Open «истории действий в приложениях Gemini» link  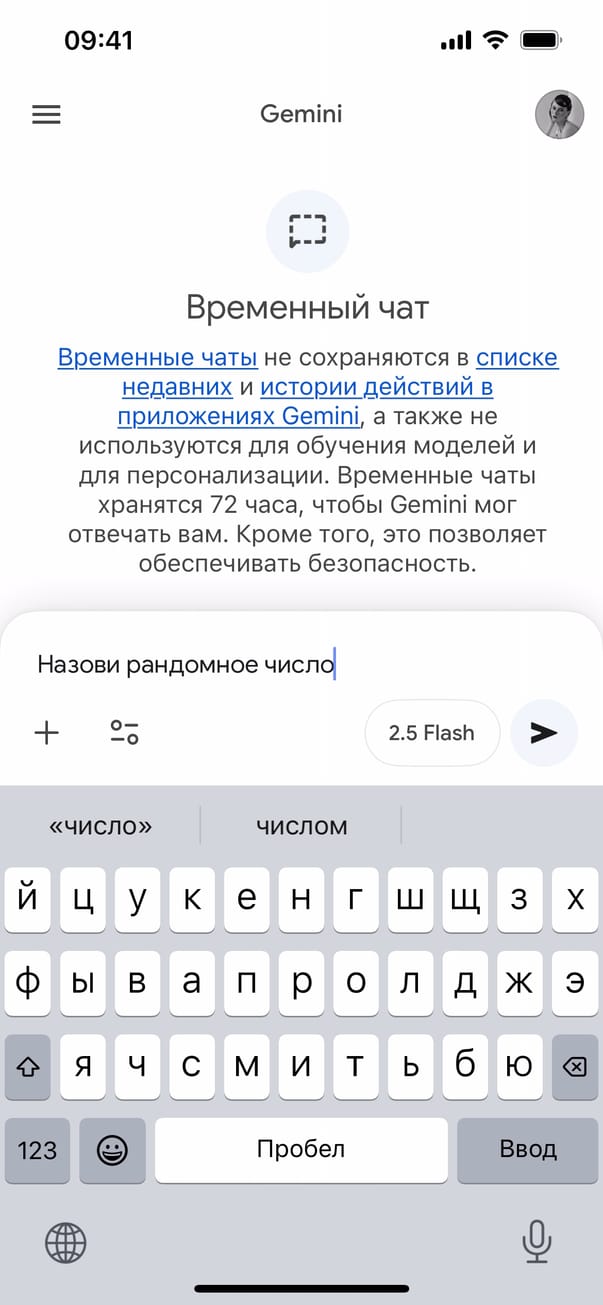coord(378,386)
